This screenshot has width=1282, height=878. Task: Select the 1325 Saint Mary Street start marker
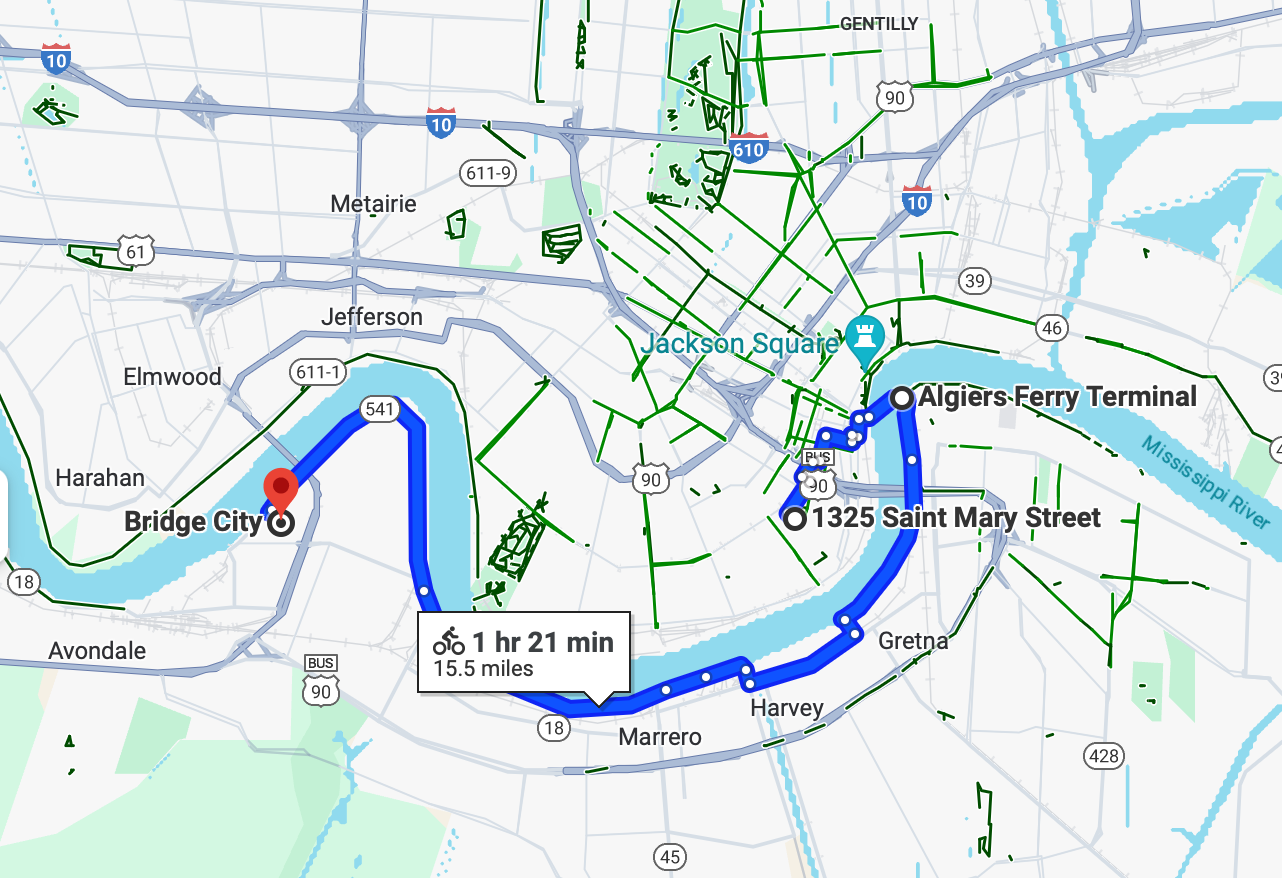(x=796, y=518)
